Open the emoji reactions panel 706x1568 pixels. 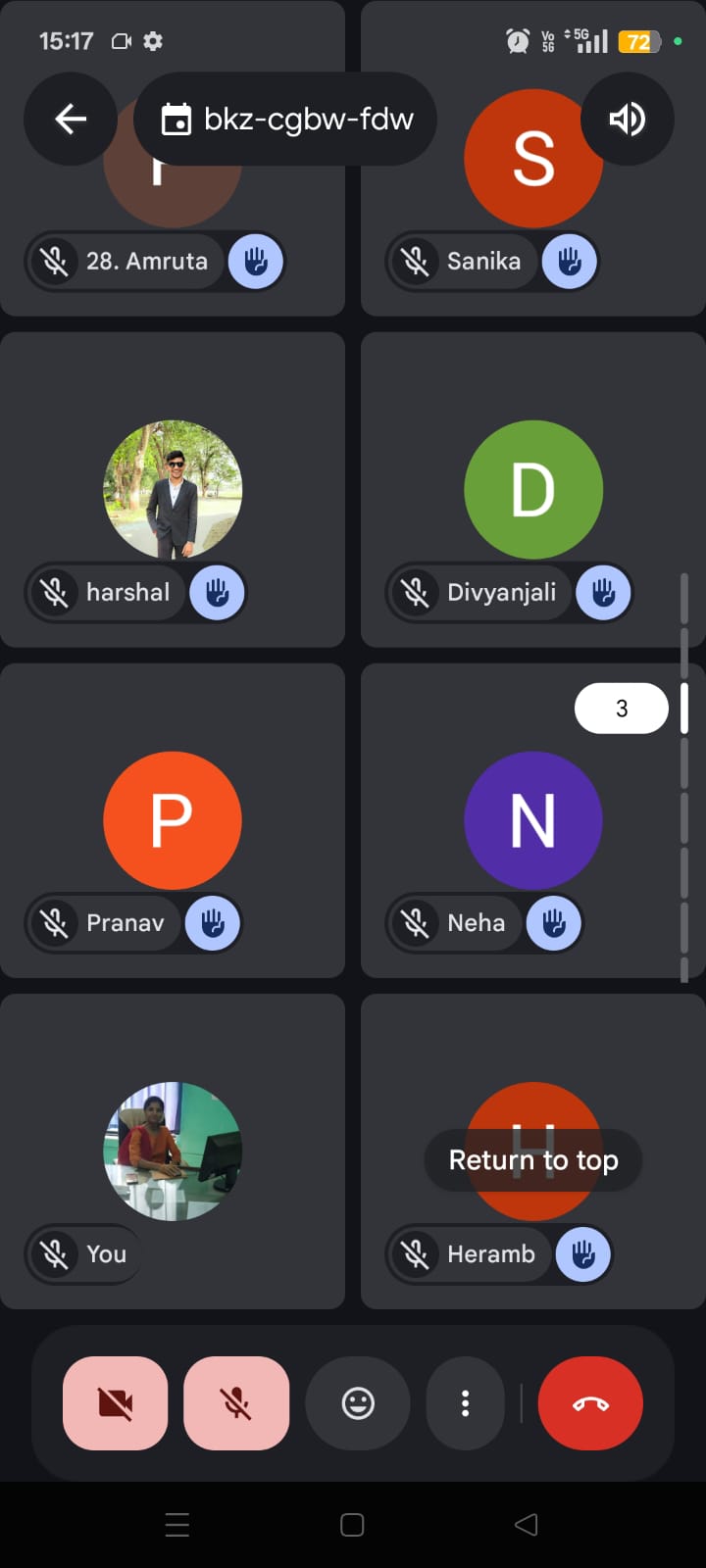pos(358,1403)
